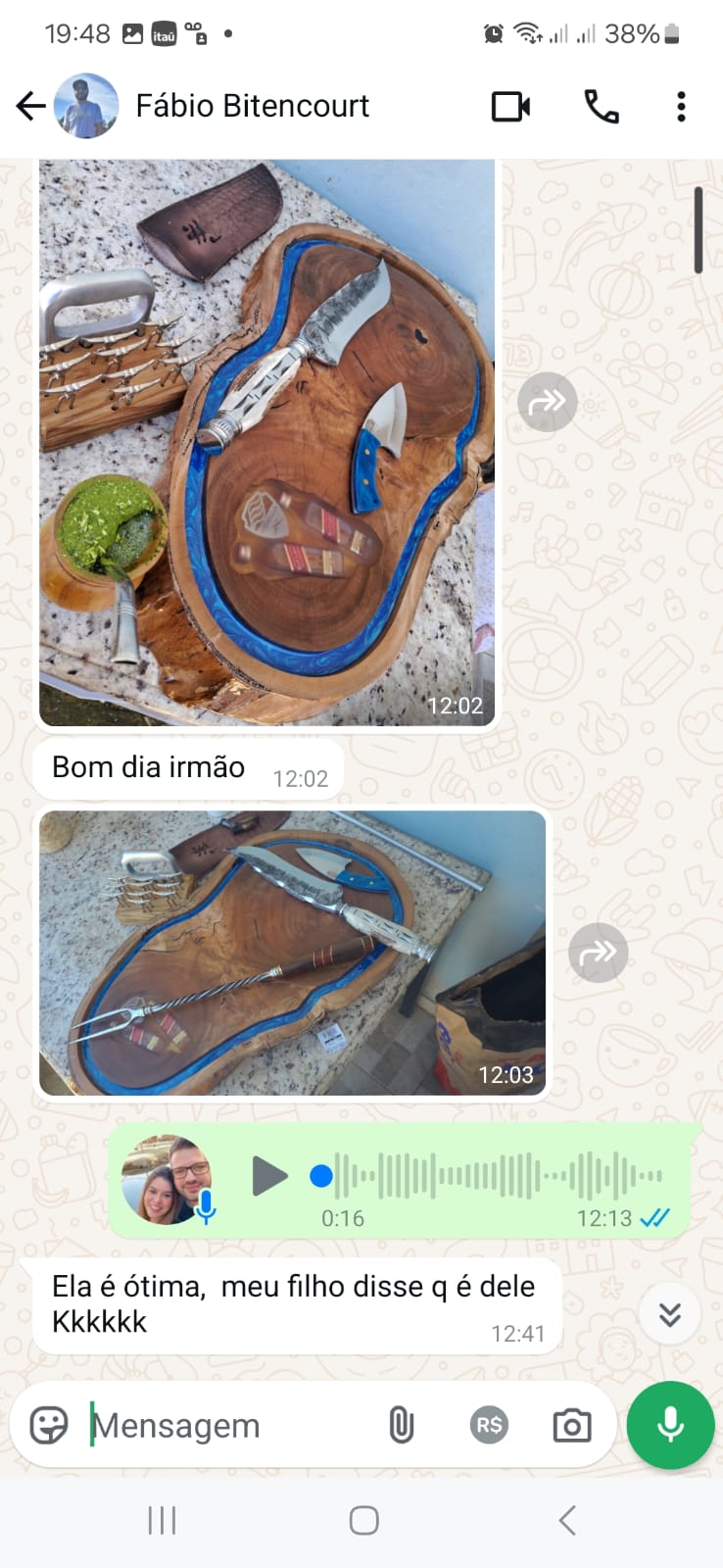Viewport: 723px width, 1568px height.
Task: Open the recent apps view
Action: tap(162, 1520)
